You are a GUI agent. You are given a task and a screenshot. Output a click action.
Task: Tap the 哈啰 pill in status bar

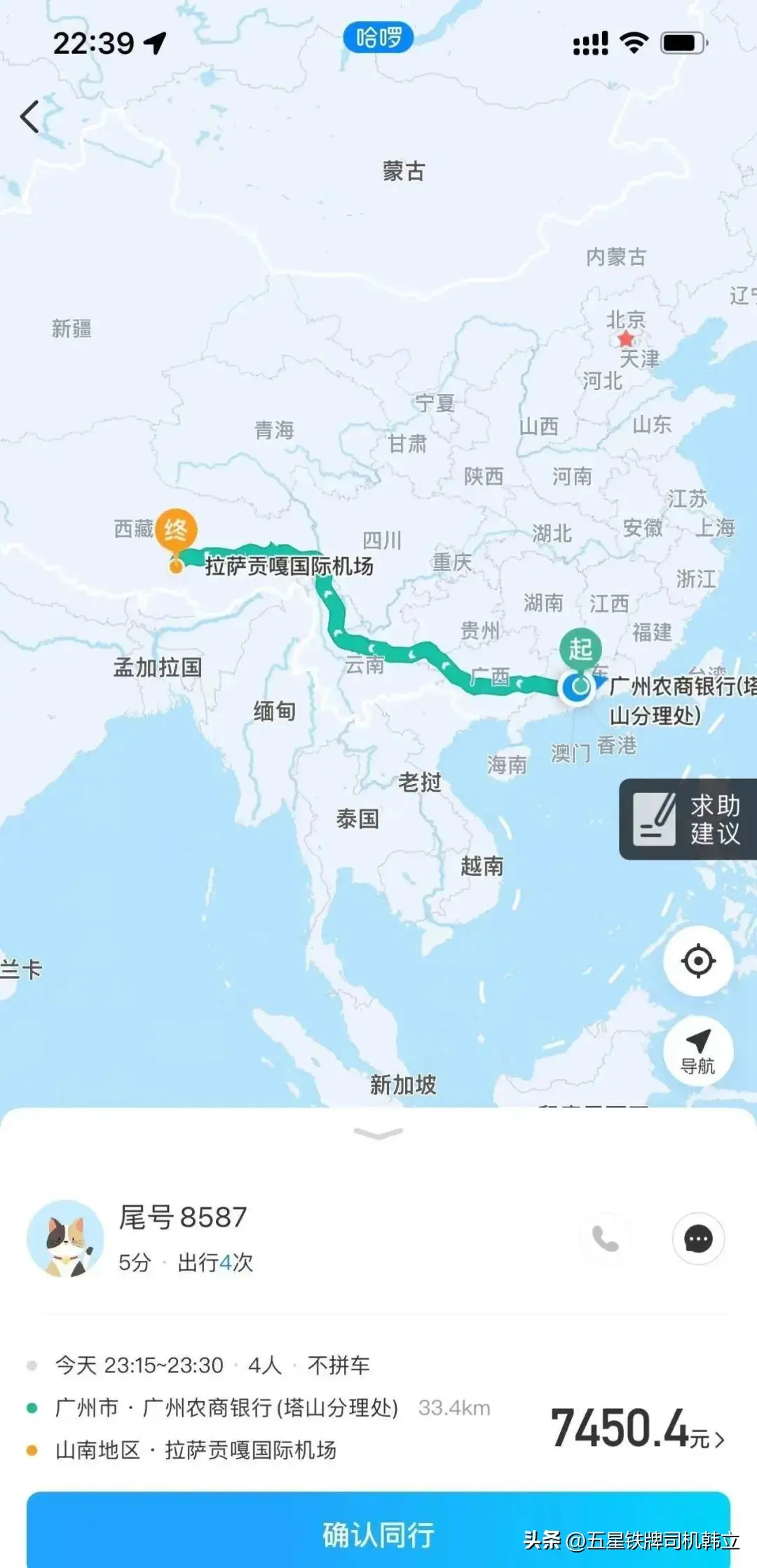click(x=378, y=37)
